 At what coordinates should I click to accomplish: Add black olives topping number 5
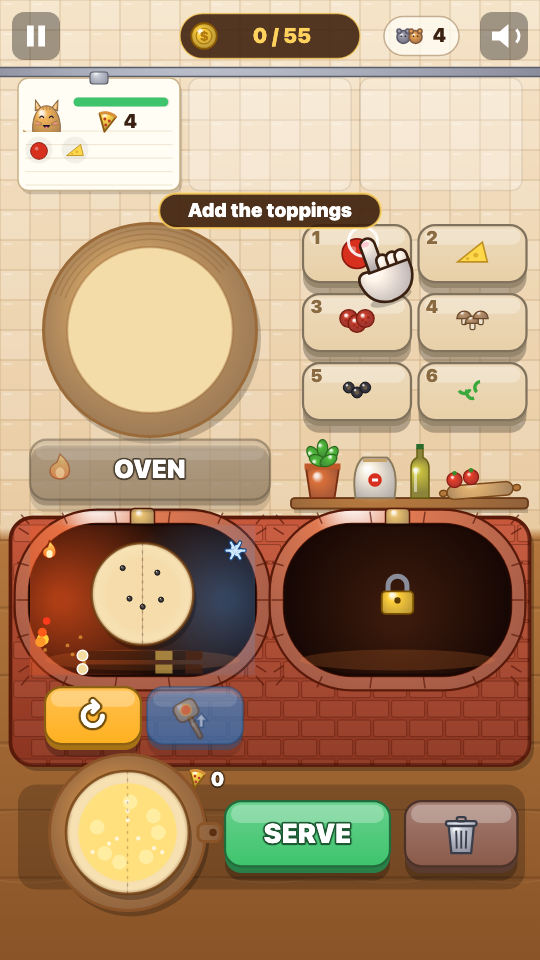point(357,392)
